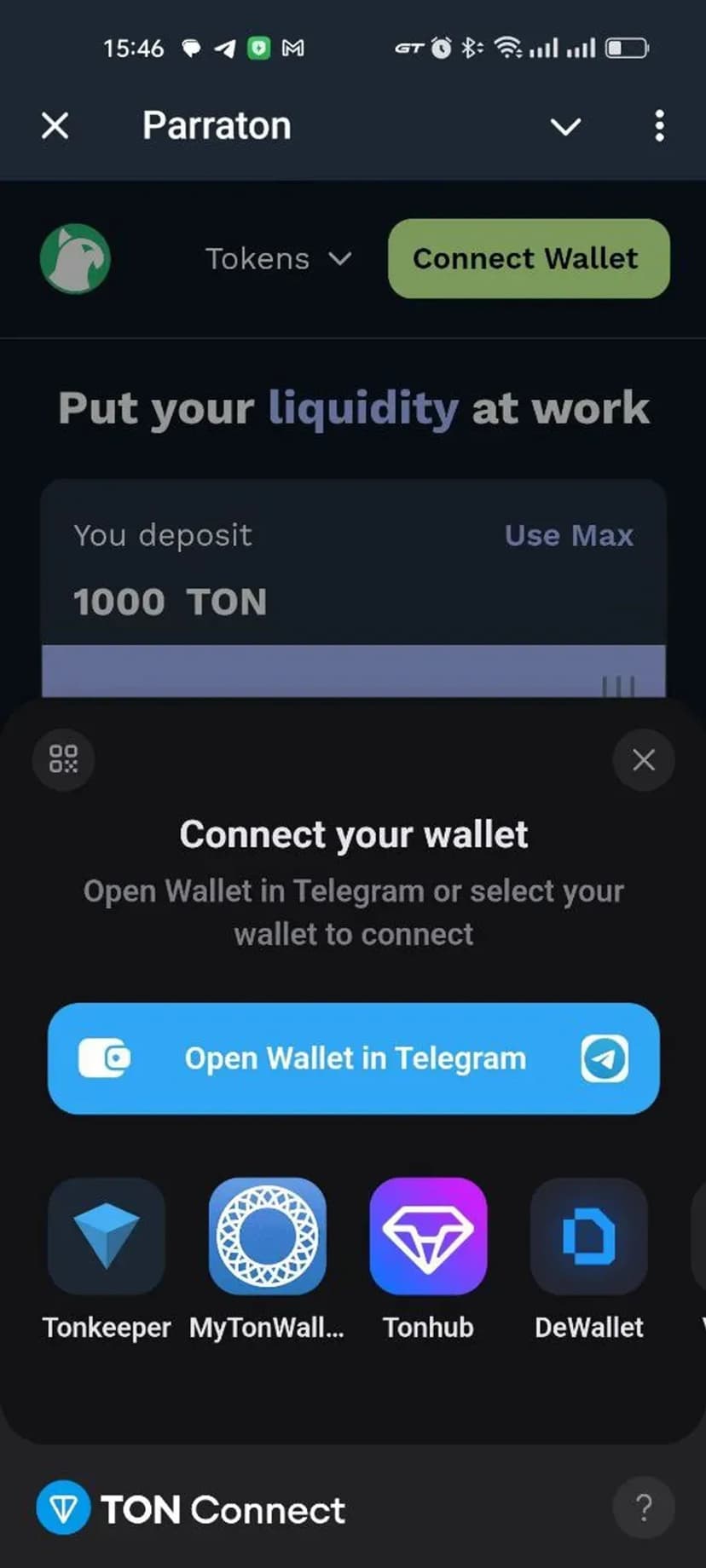This screenshot has width=706, height=1568.
Task: Edit the 1000 TON deposit amount
Action: [x=119, y=602]
